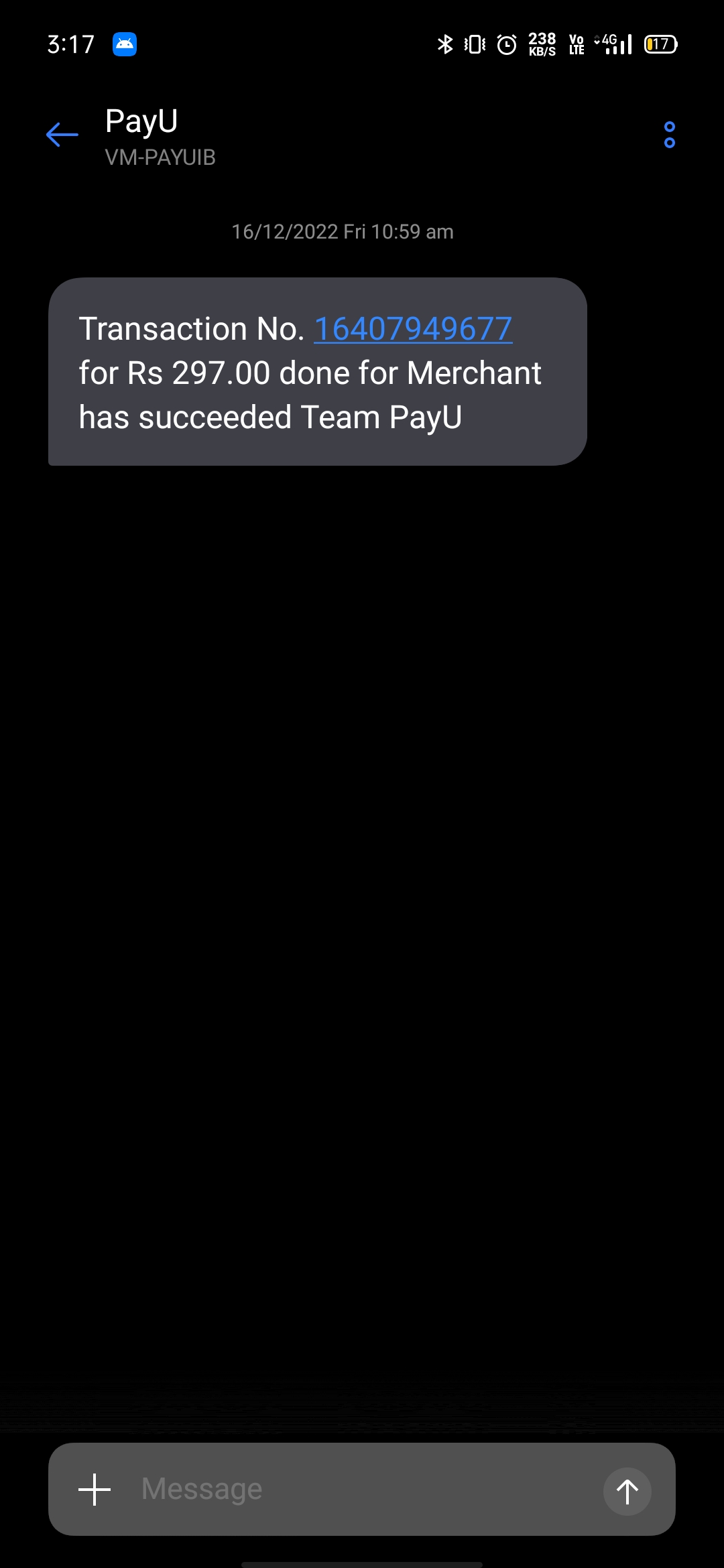
Task: Go back to the messages list
Action: 62,135
